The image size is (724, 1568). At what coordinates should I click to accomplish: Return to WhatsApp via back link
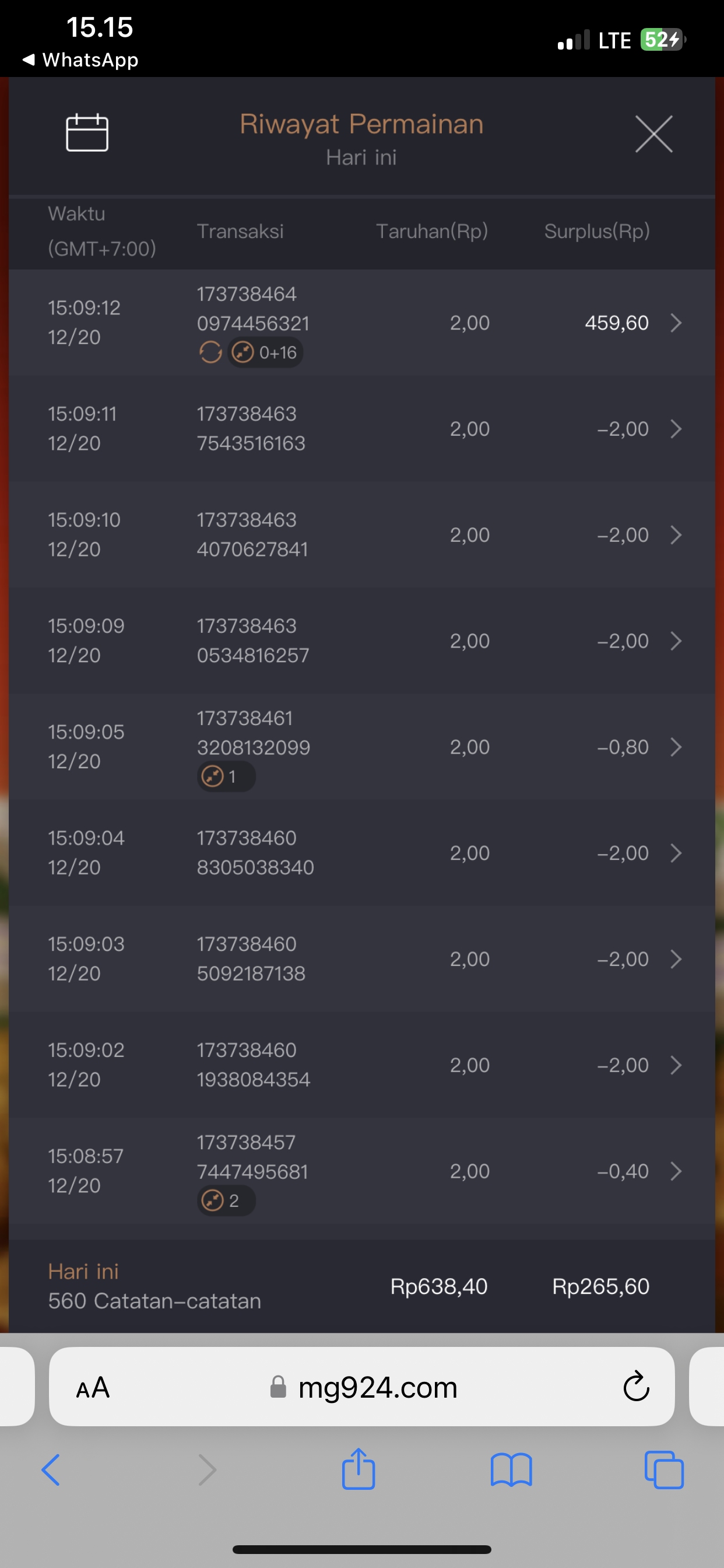pos(80,60)
